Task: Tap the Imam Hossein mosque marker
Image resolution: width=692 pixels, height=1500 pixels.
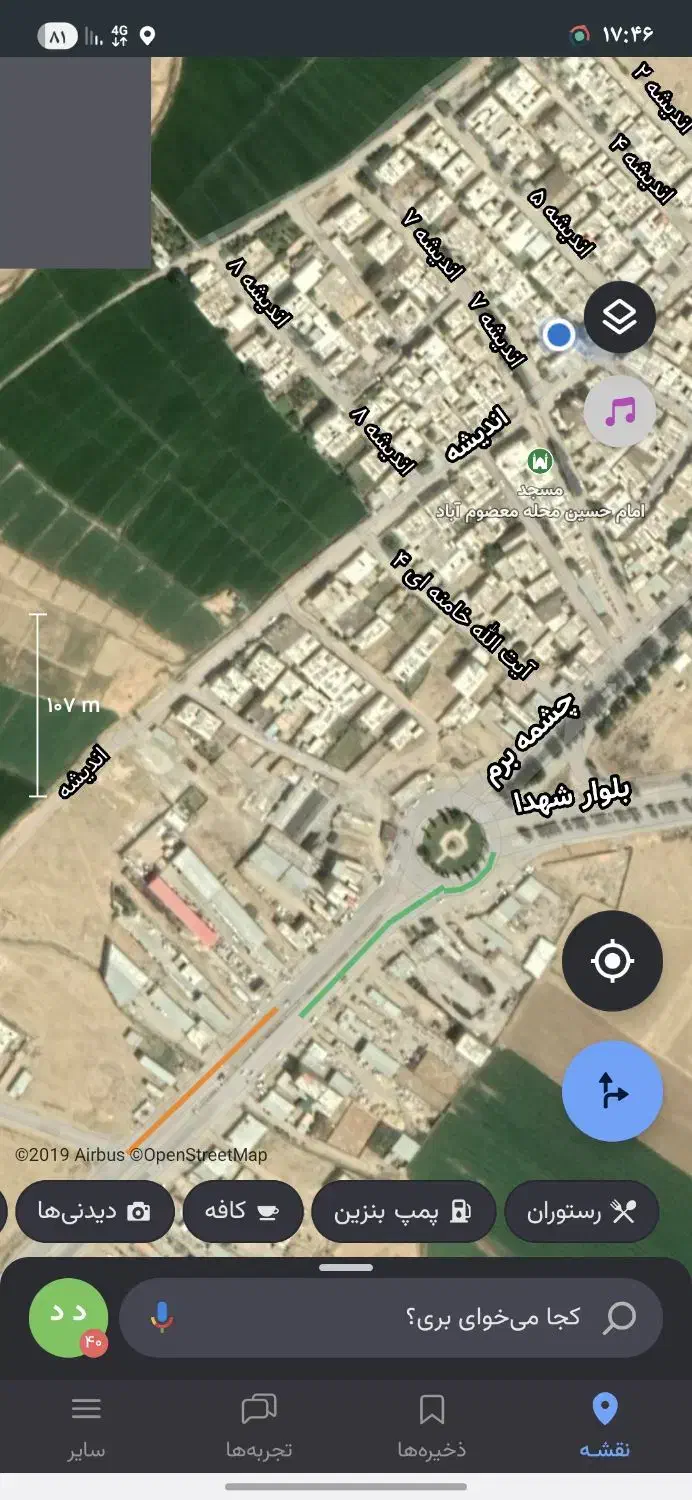Action: click(540, 462)
